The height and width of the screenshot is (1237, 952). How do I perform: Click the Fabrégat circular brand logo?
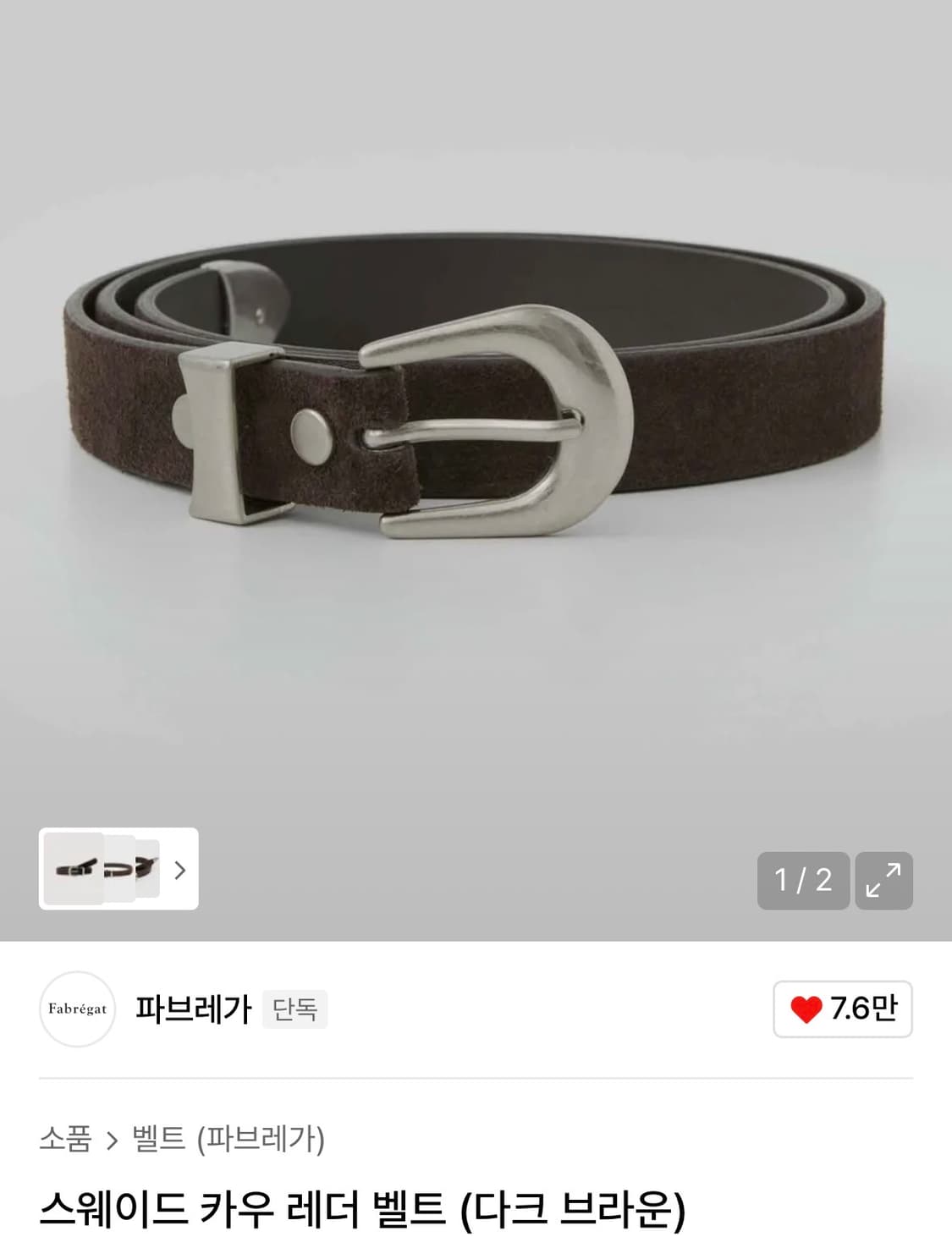pos(77,1009)
